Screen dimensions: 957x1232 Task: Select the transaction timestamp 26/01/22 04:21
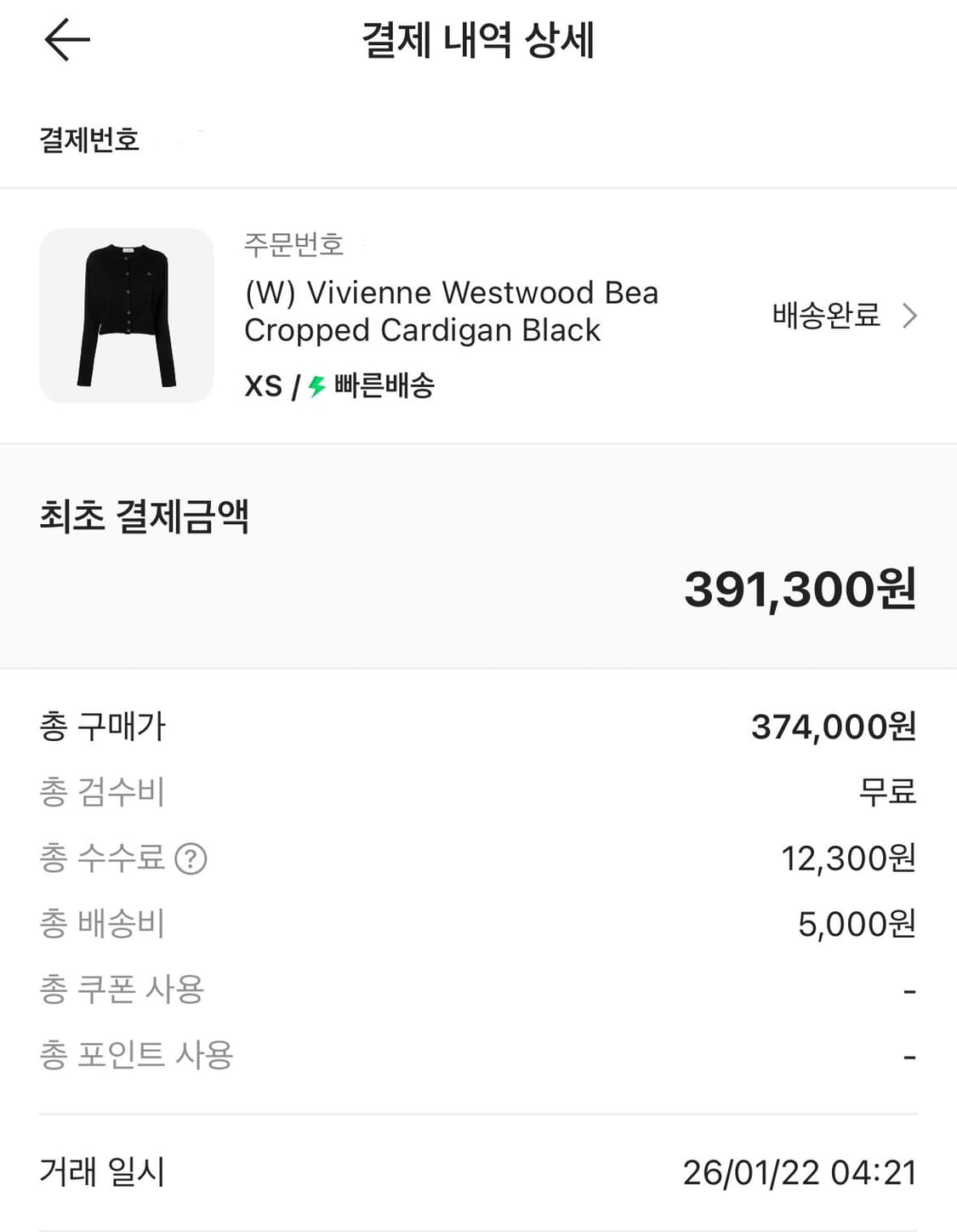click(798, 1172)
